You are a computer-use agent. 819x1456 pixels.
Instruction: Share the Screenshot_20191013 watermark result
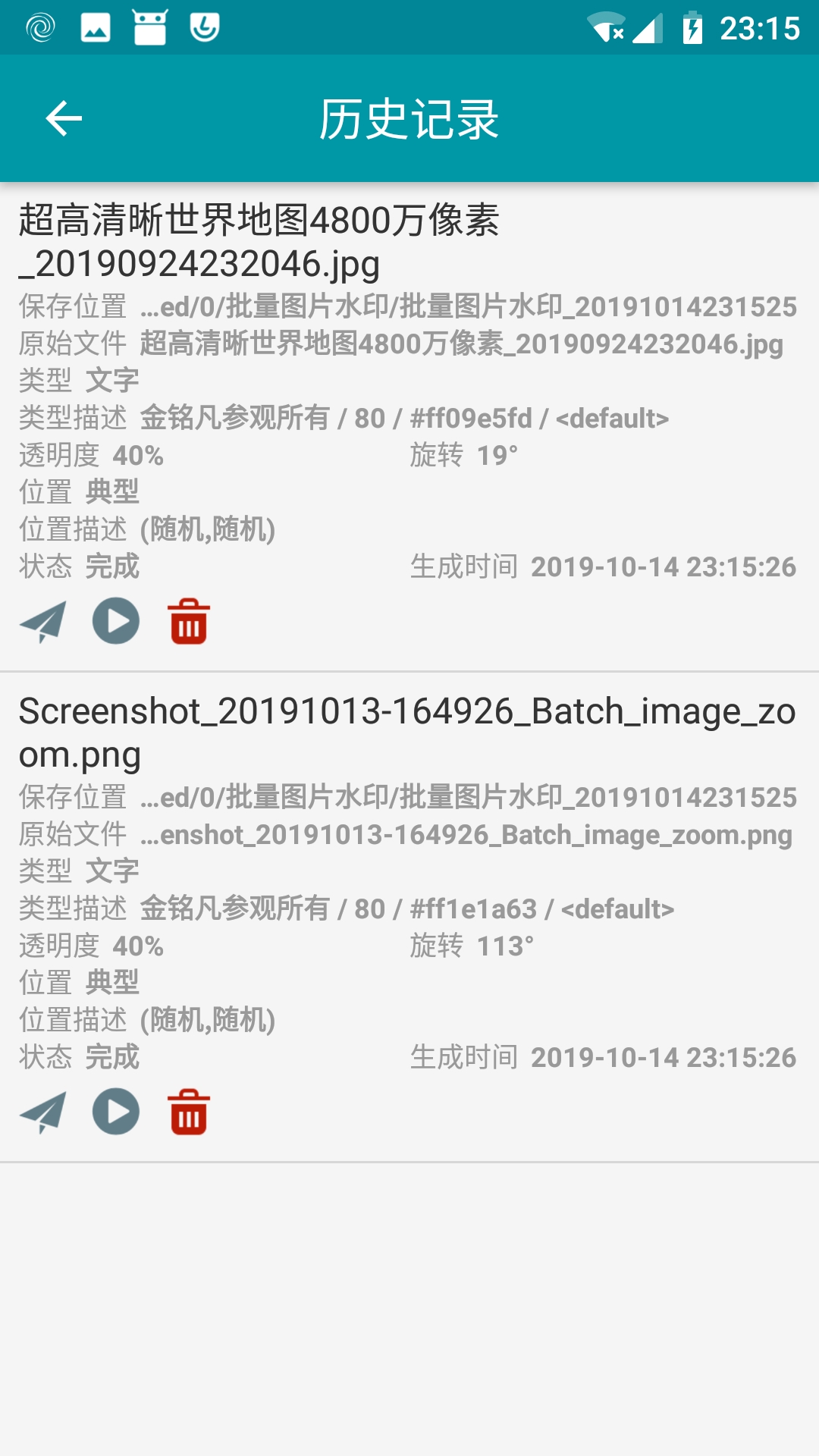coord(43,1112)
